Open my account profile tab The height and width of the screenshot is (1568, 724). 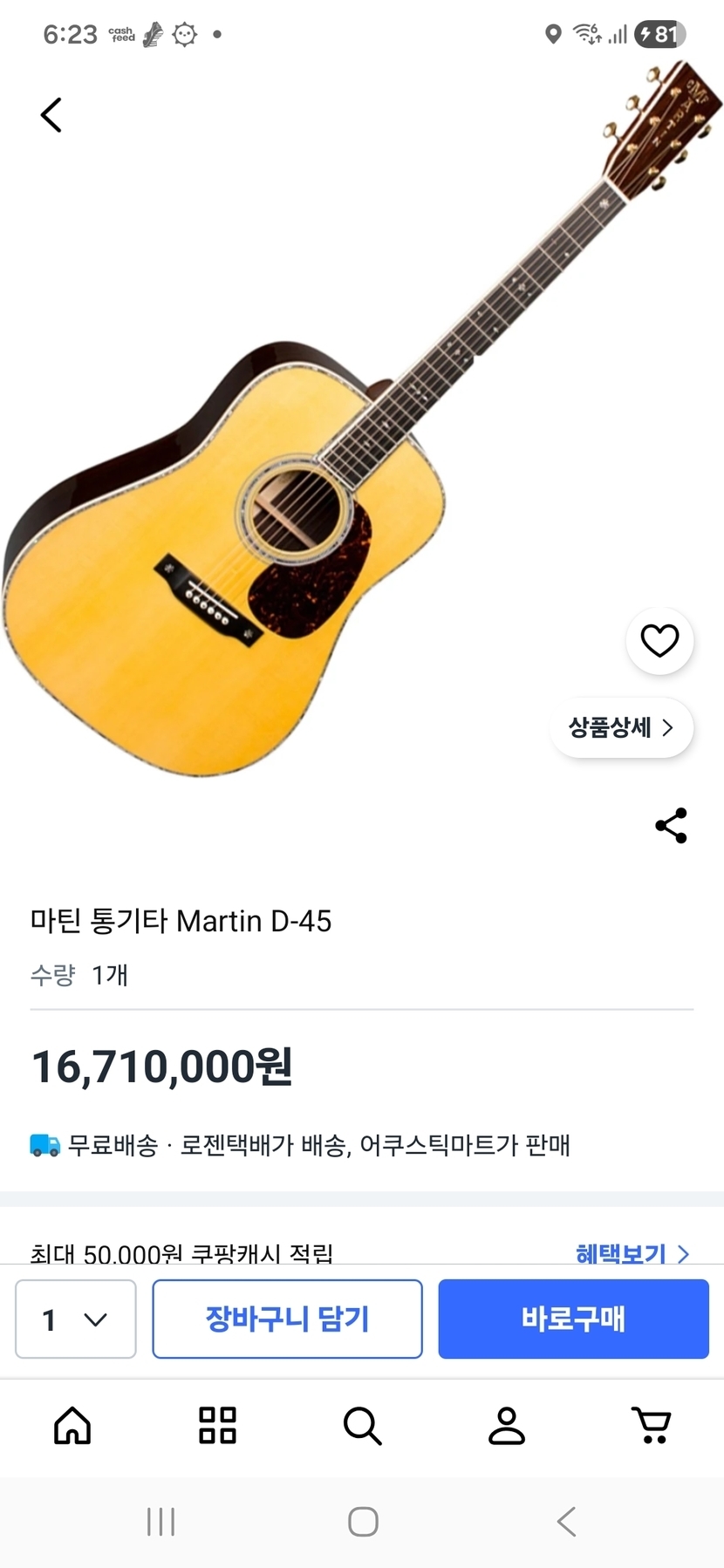point(507,1426)
